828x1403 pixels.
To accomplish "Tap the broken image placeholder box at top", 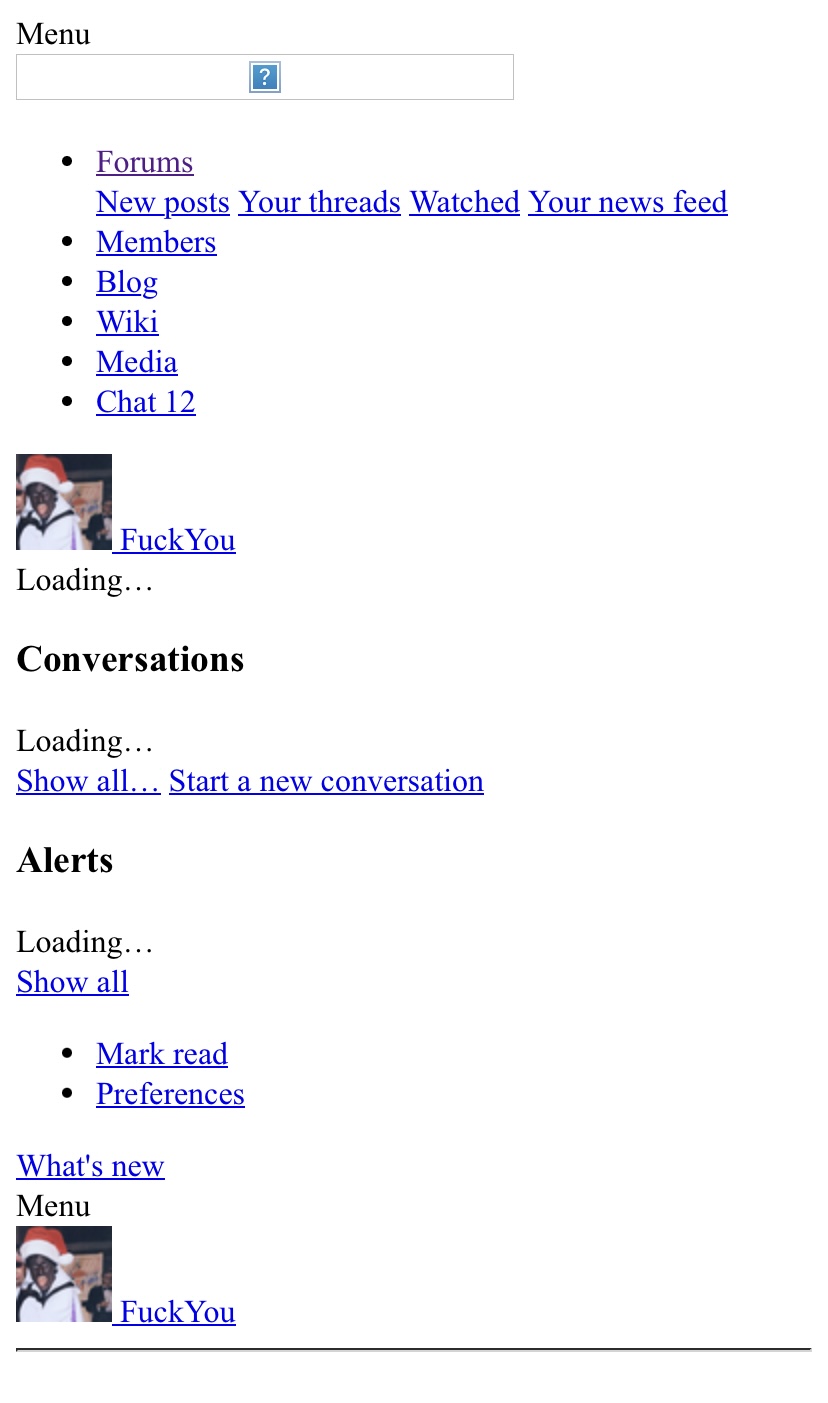I will click(x=265, y=77).
